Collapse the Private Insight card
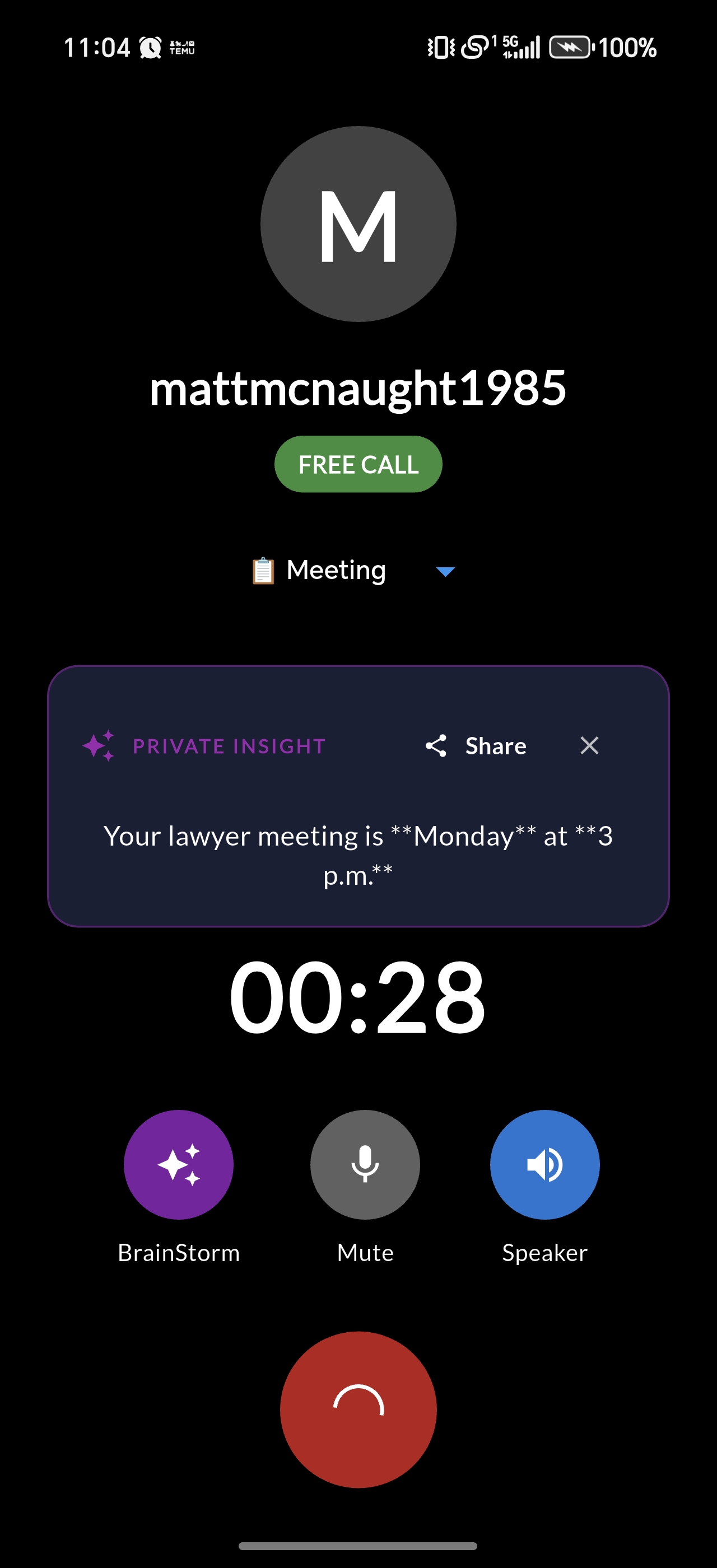Image resolution: width=717 pixels, height=1568 pixels. pyautogui.click(x=589, y=745)
